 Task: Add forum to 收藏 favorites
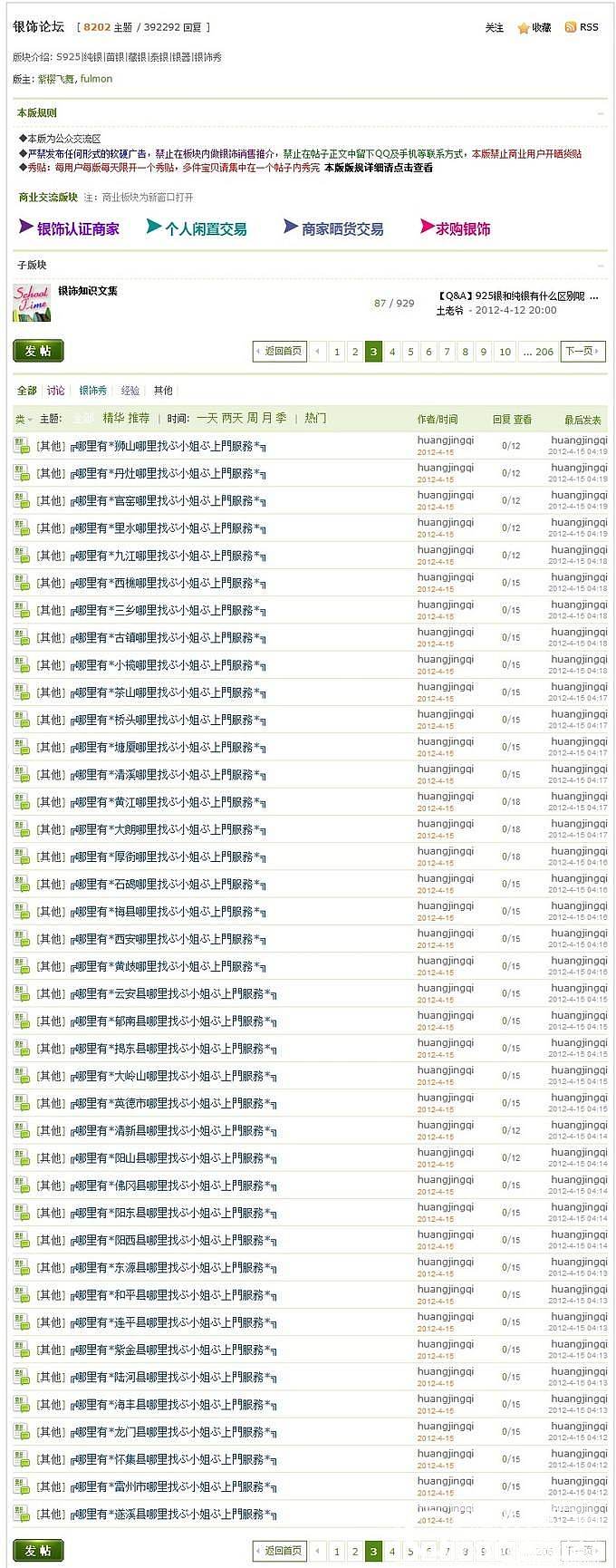pyautogui.click(x=534, y=27)
